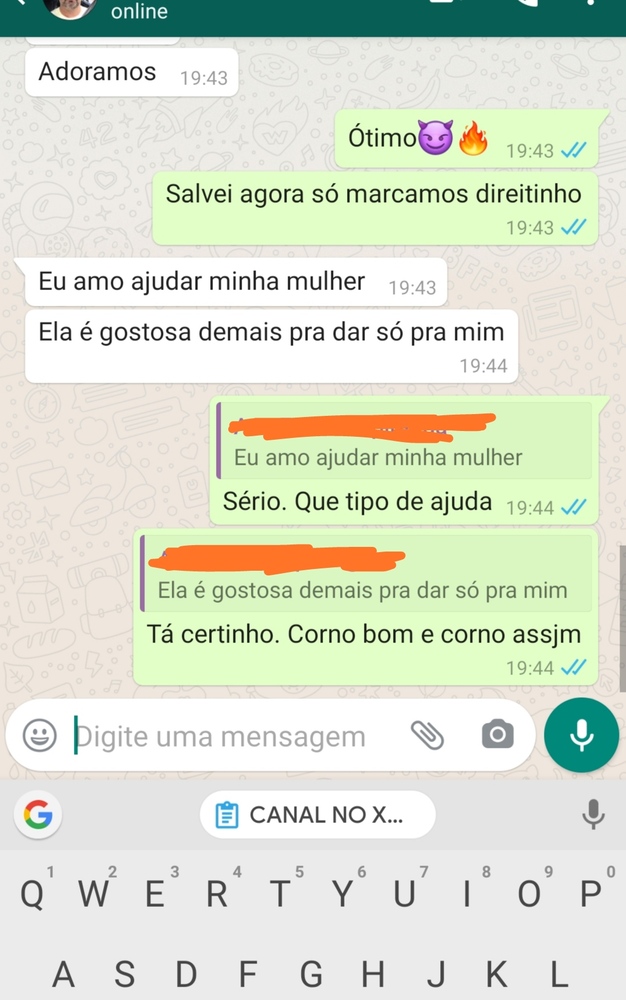Start keyboard voice typing microphone
This screenshot has width=626, height=1000.
tap(593, 815)
